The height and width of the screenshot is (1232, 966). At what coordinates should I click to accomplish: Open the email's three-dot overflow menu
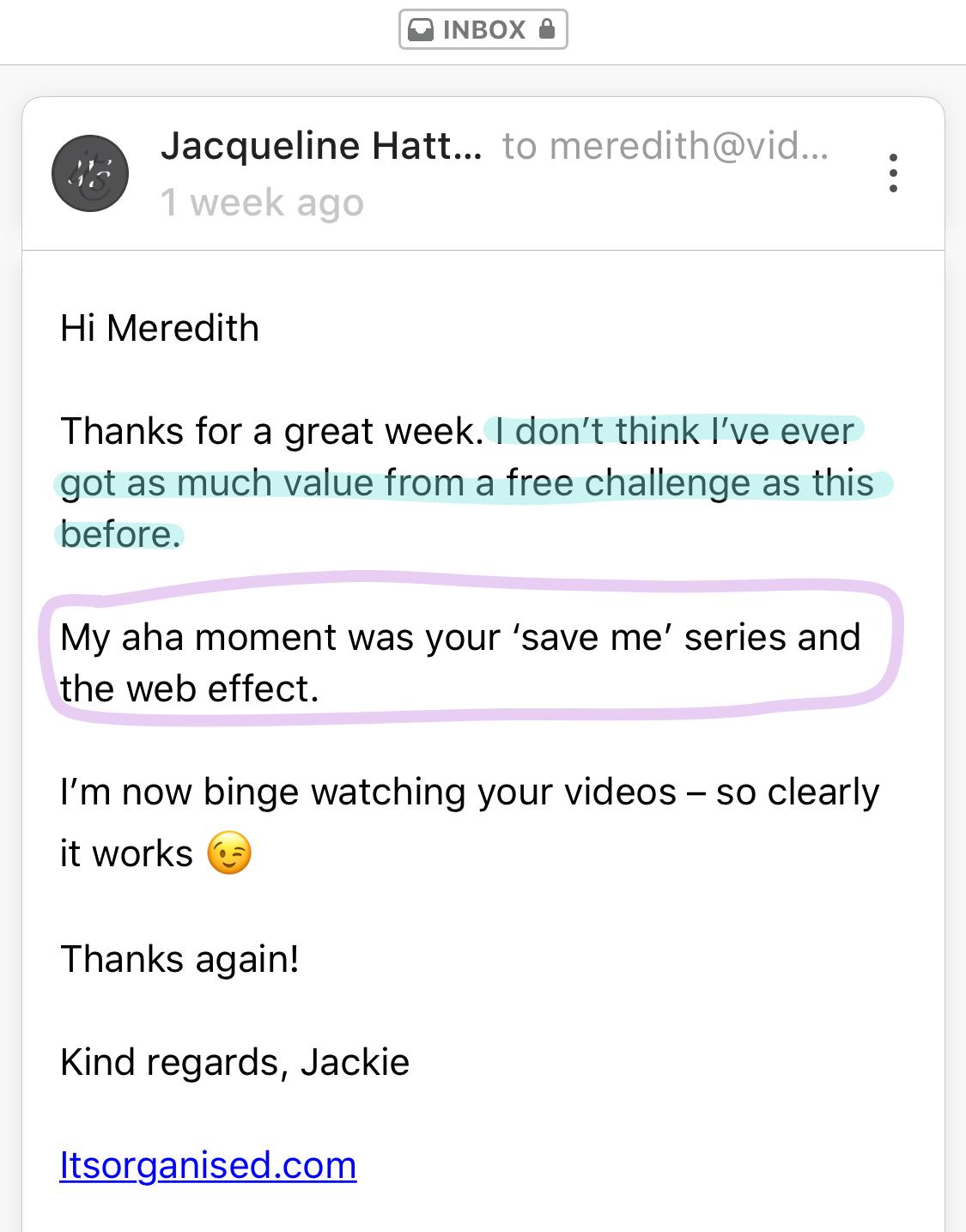[893, 173]
